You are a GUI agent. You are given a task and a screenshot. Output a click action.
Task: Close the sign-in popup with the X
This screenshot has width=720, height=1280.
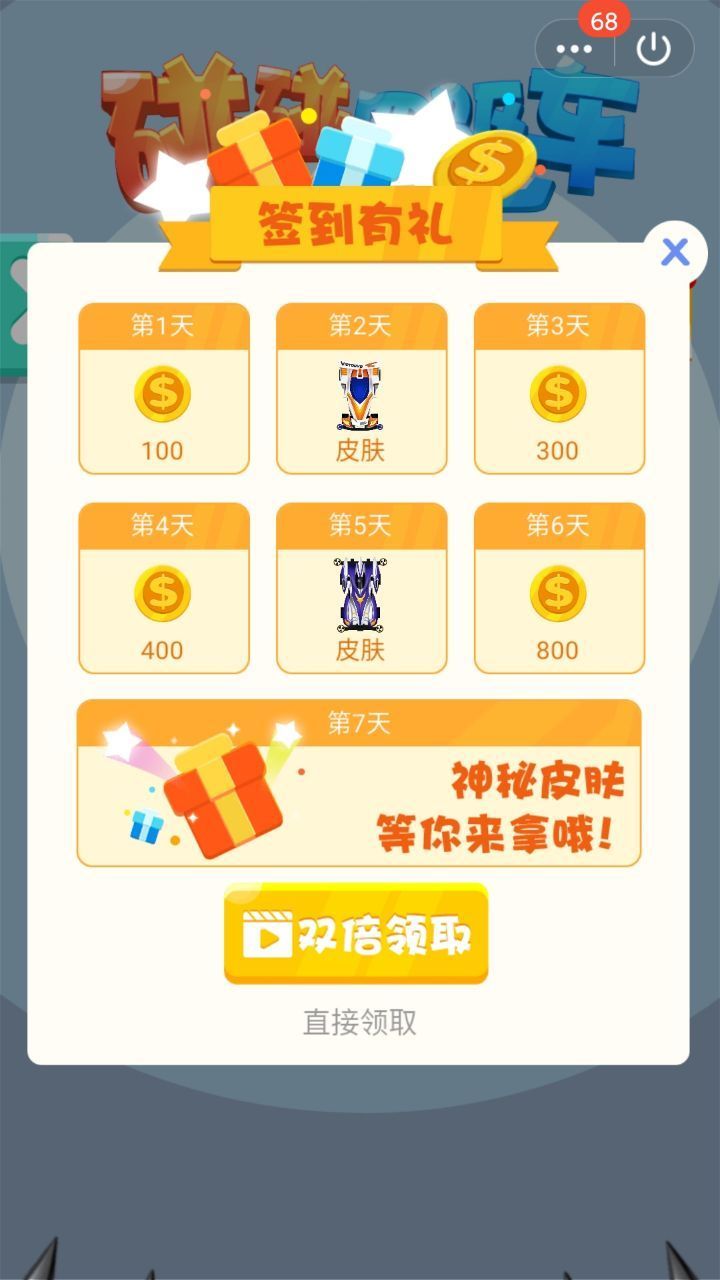[x=676, y=252]
